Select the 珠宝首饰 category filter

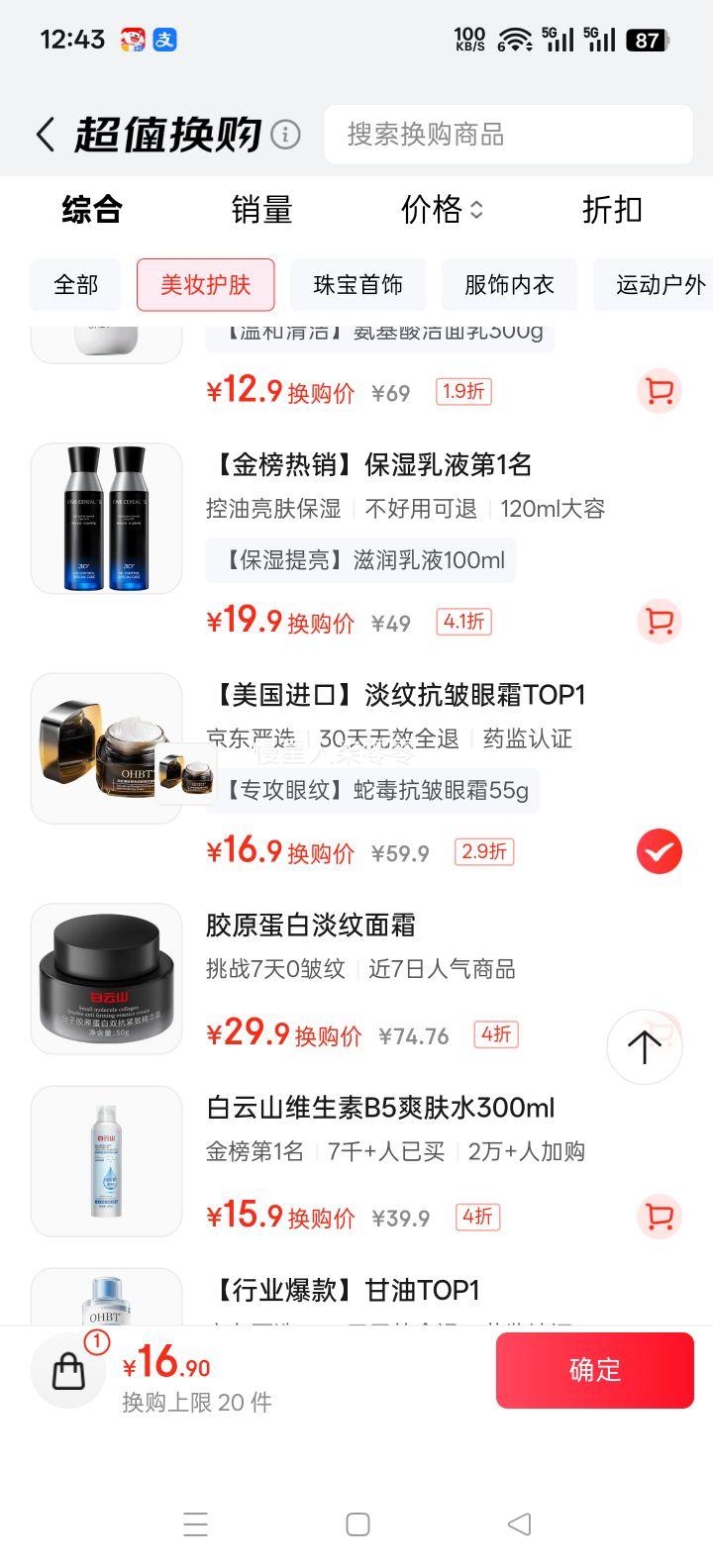point(357,284)
